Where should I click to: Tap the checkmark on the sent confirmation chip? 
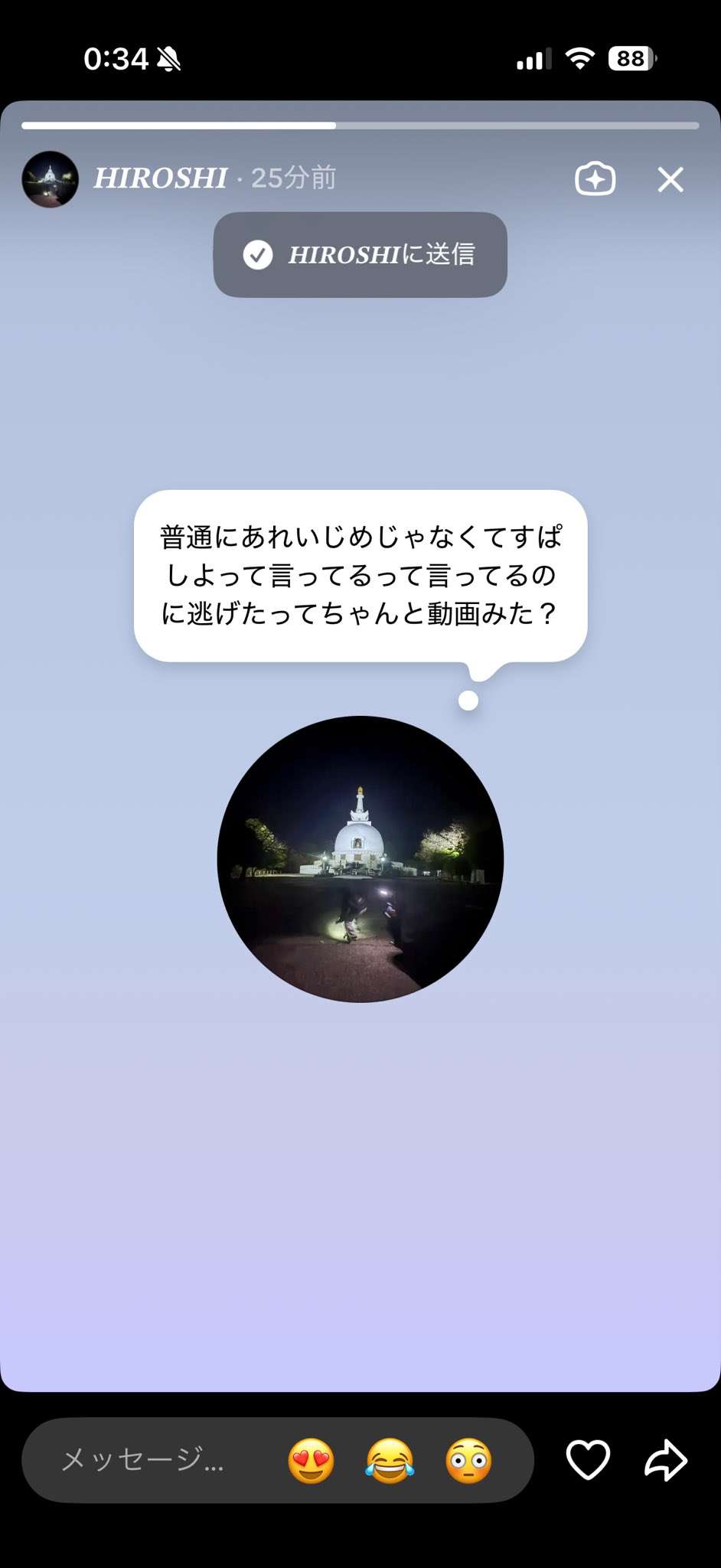[x=257, y=255]
